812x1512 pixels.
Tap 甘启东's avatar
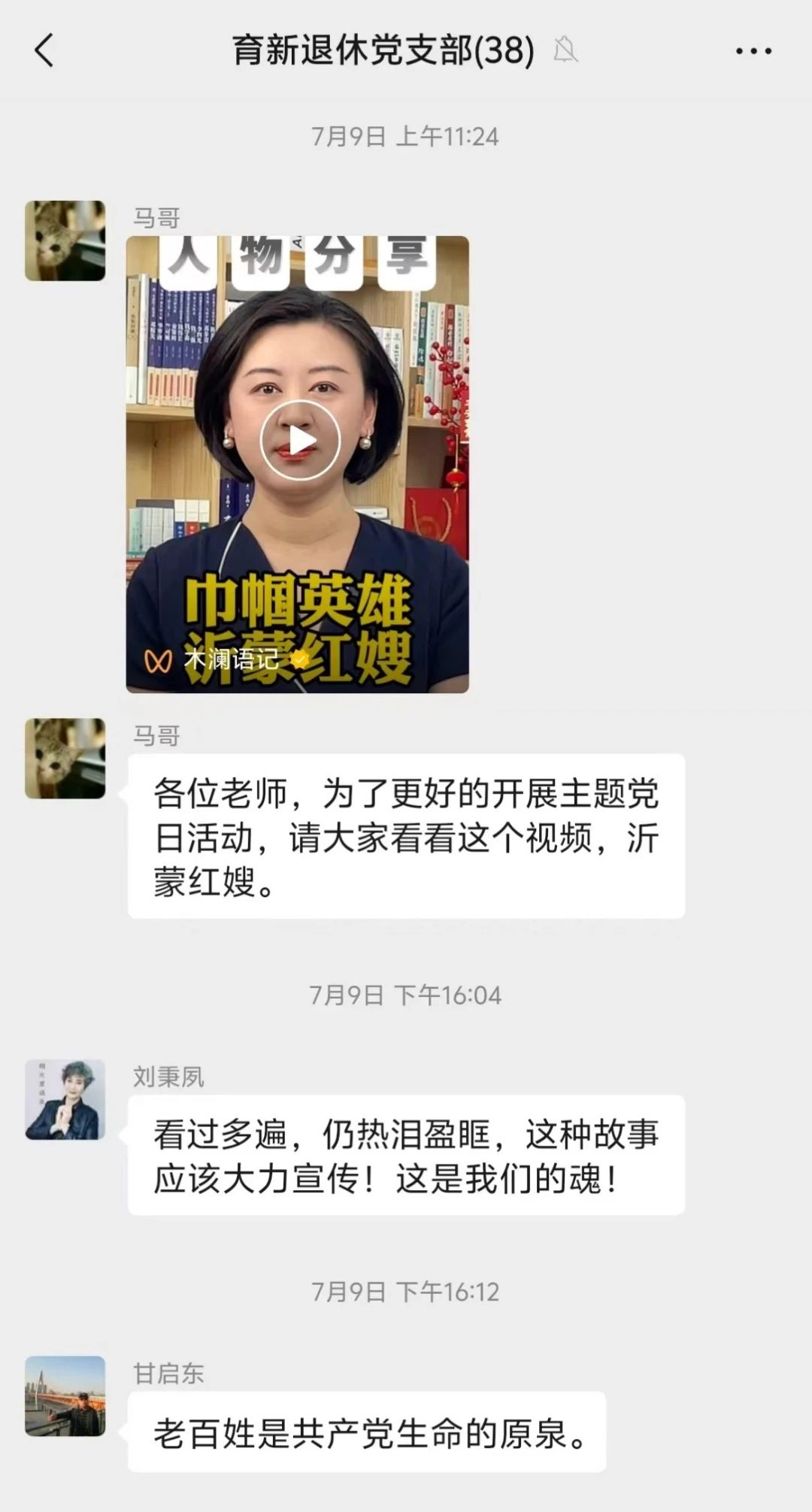pos(65,1395)
